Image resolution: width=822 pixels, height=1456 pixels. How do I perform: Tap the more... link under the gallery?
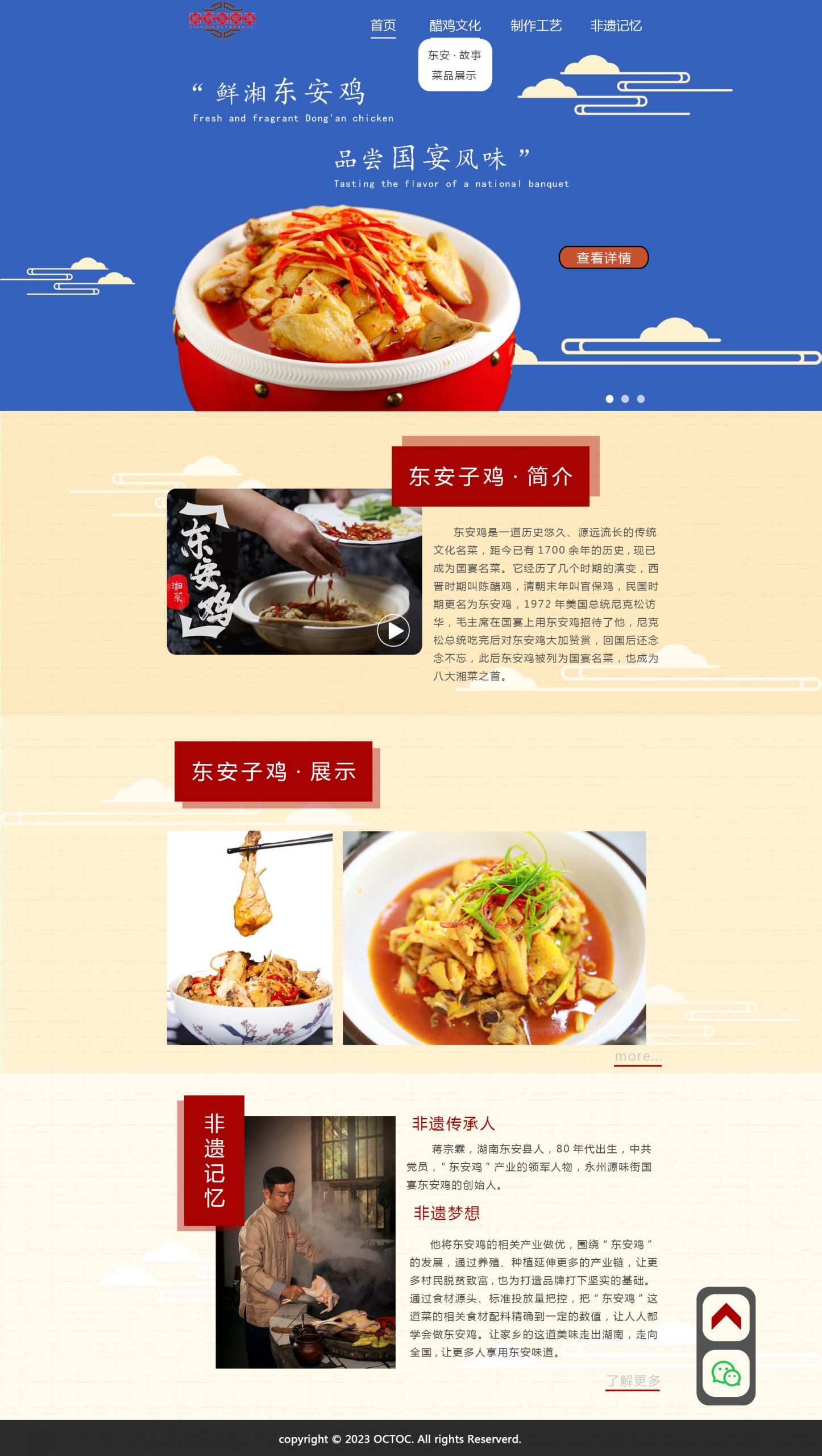(x=638, y=1056)
